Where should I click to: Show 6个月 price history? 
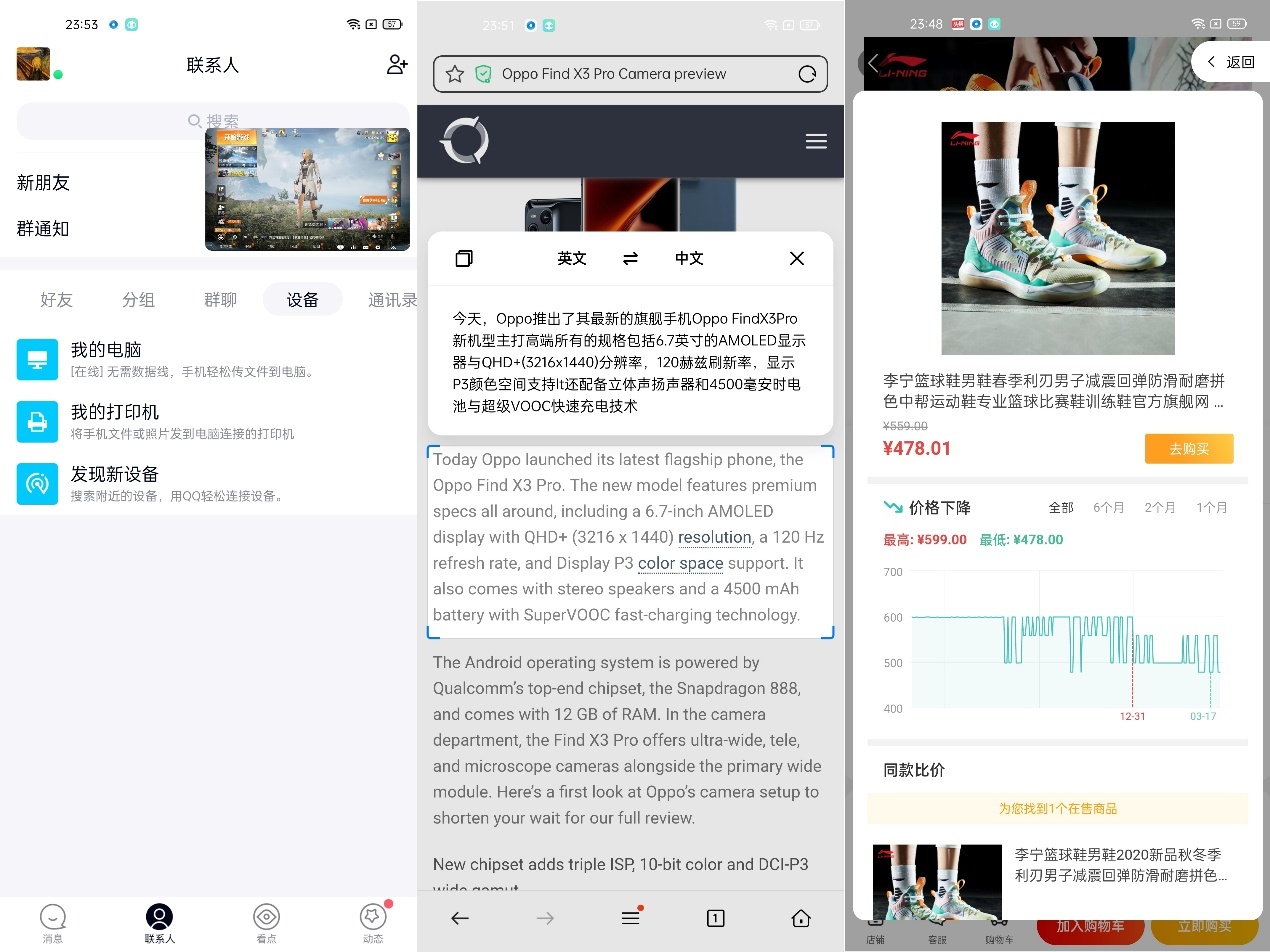[1108, 507]
